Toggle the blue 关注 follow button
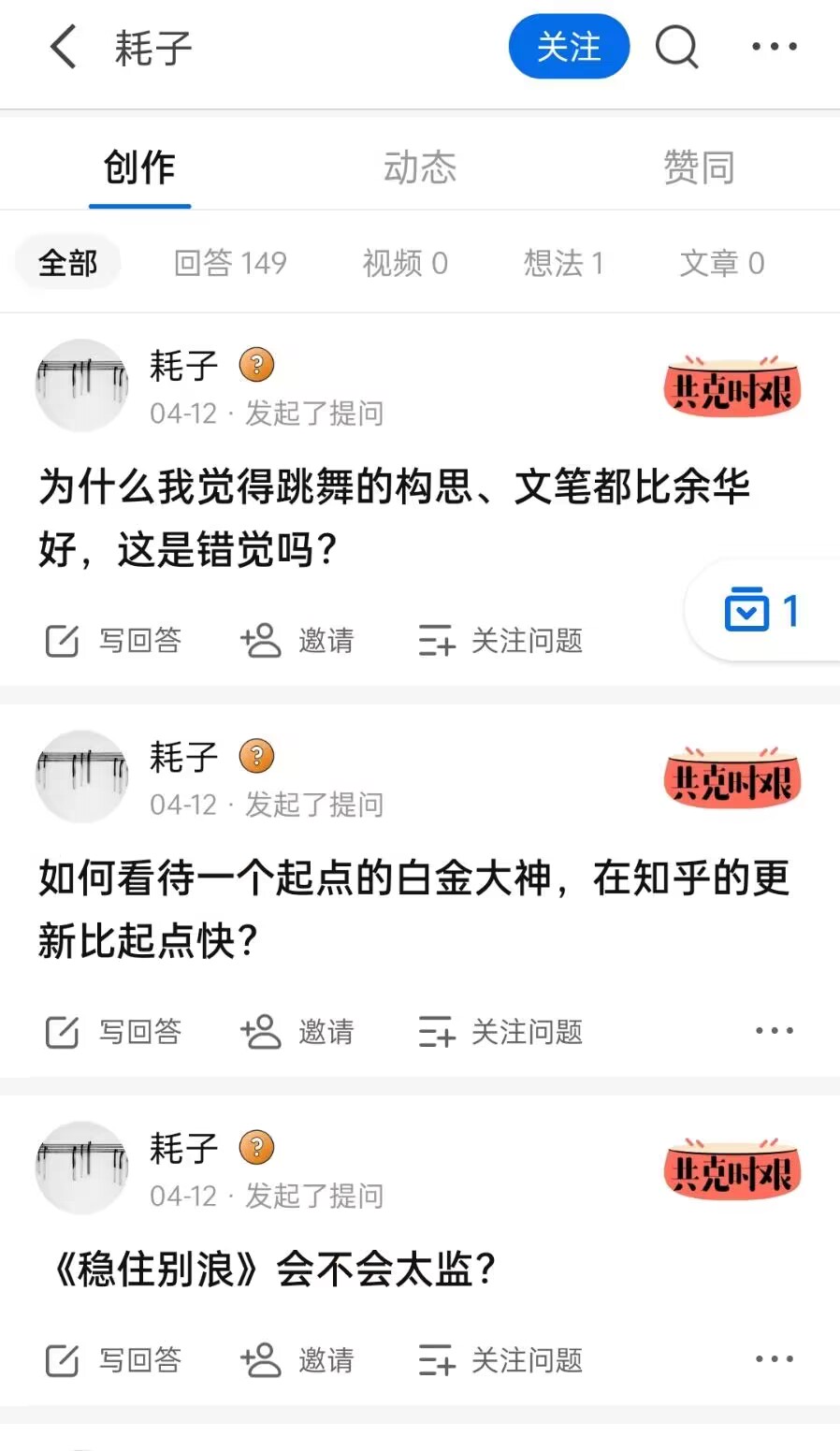The width and height of the screenshot is (840, 1451). pyautogui.click(x=569, y=47)
